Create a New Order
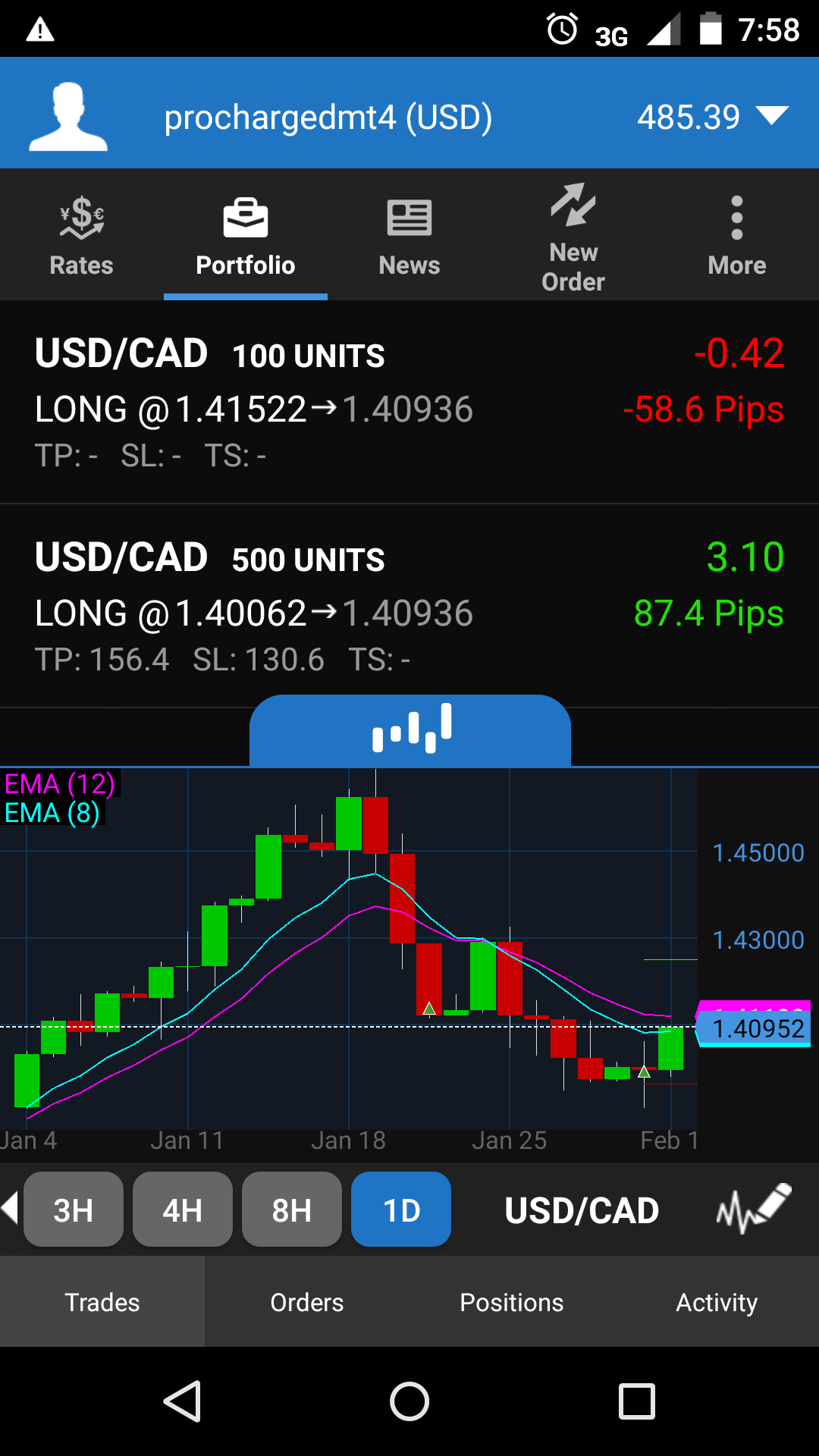Viewport: 819px width, 1456px height. 573,236
